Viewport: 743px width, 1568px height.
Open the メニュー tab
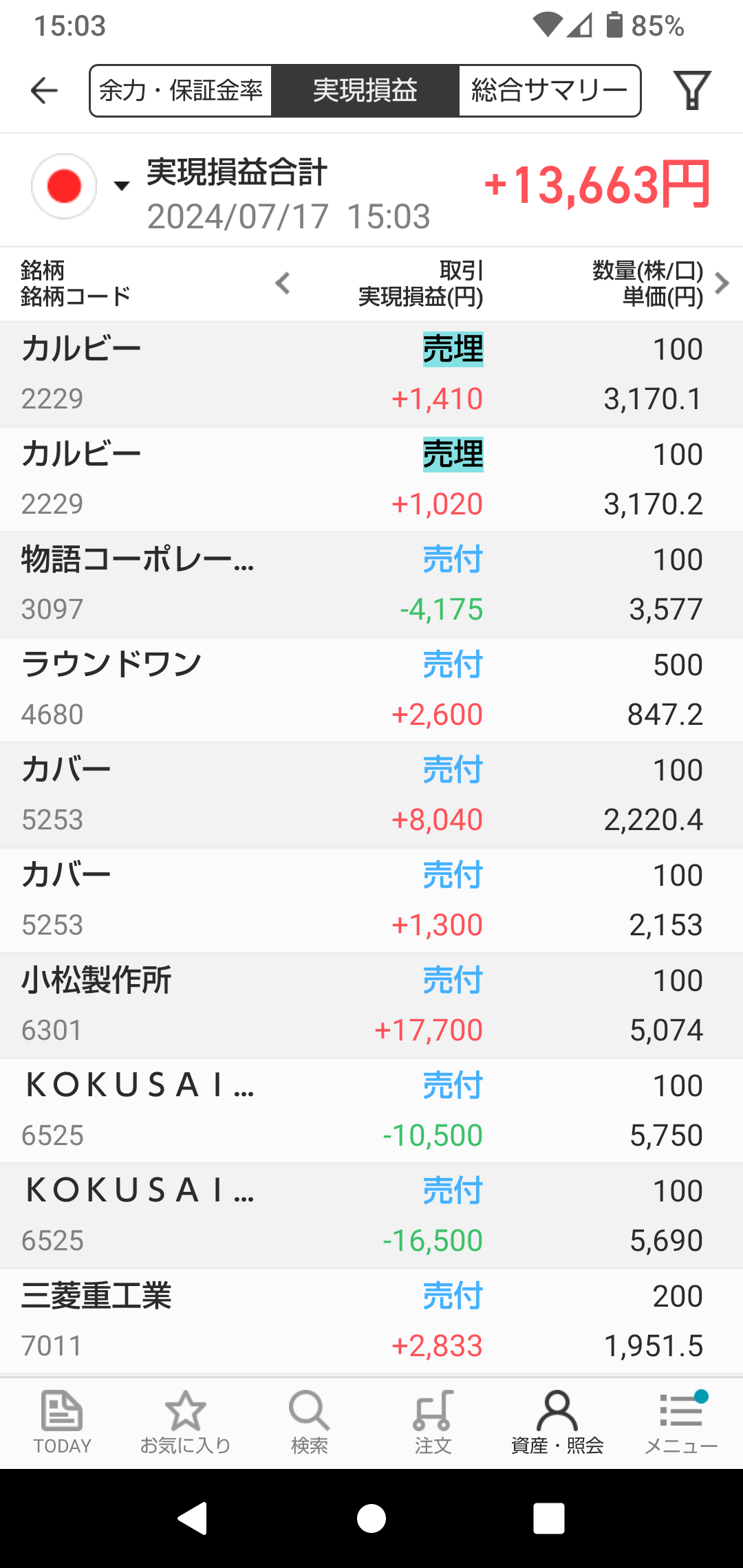coord(681,1422)
